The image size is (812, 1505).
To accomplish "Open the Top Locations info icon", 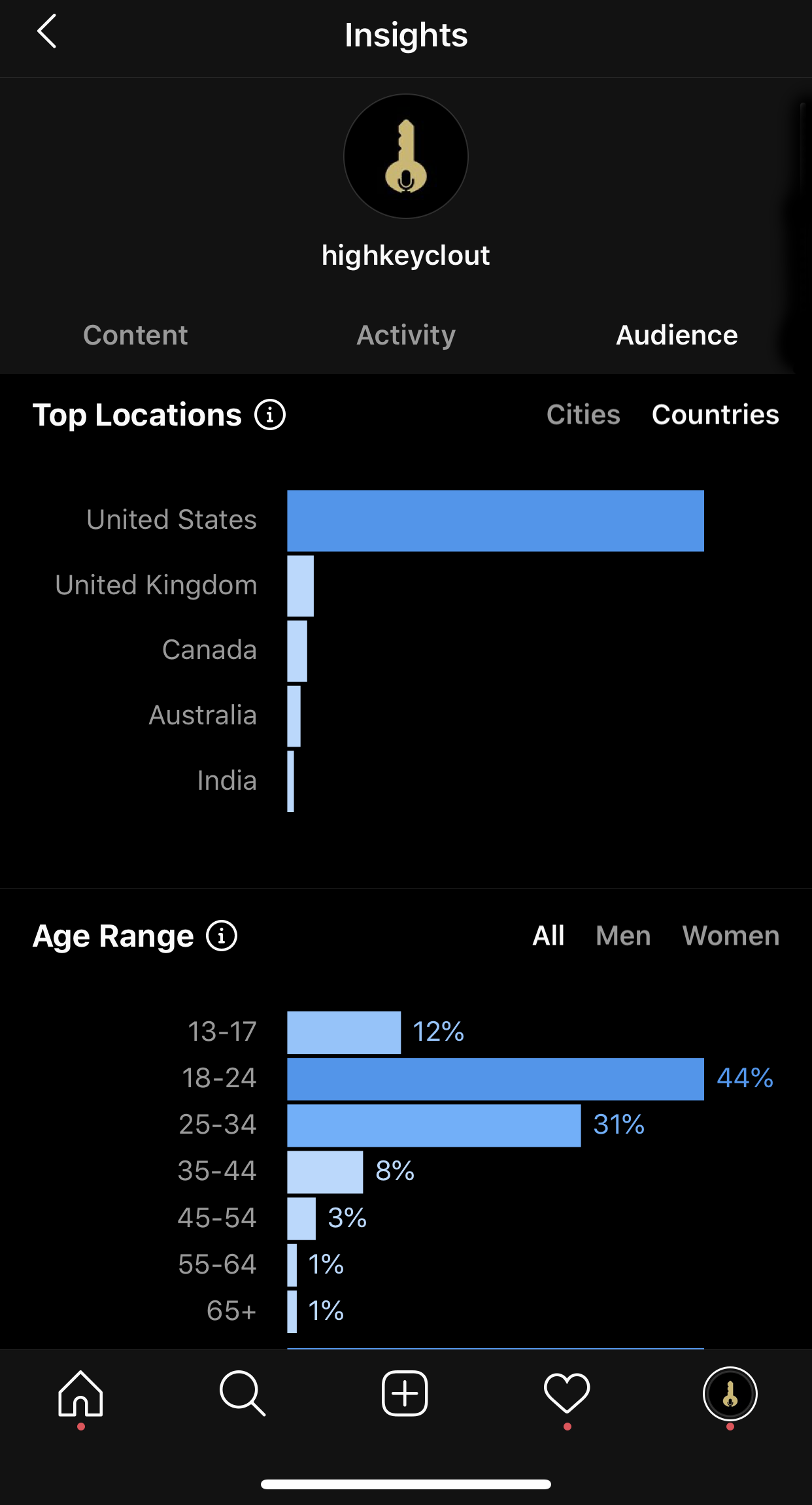I will click(270, 414).
